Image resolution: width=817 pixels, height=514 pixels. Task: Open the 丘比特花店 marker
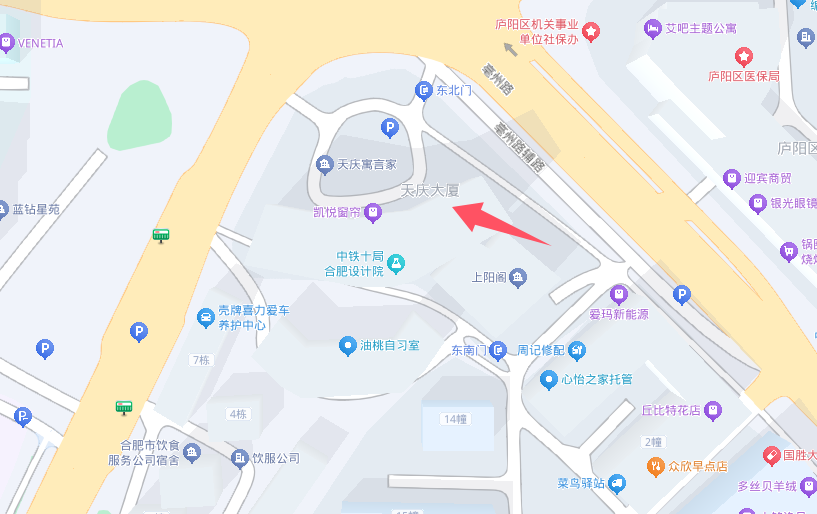click(712, 410)
